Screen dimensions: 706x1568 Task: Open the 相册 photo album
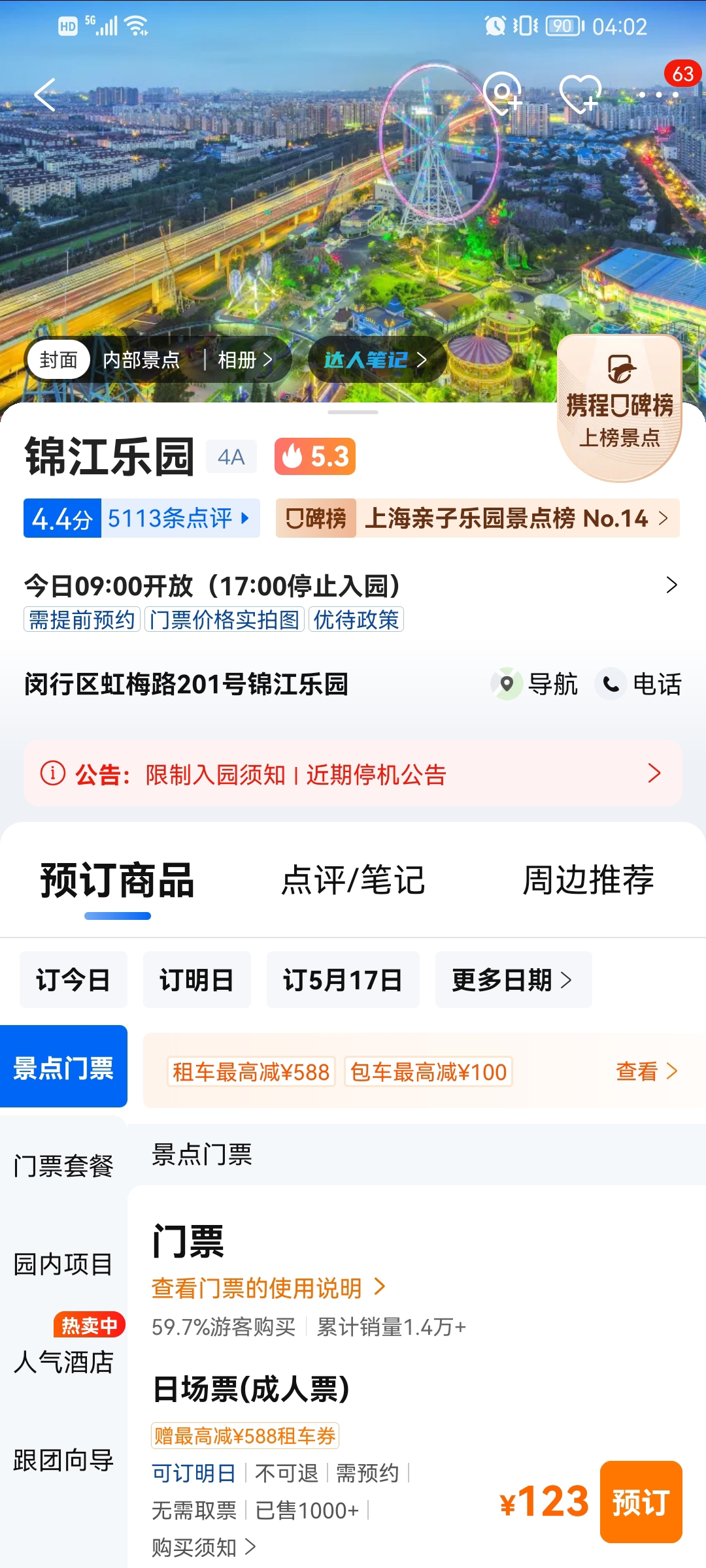(244, 360)
